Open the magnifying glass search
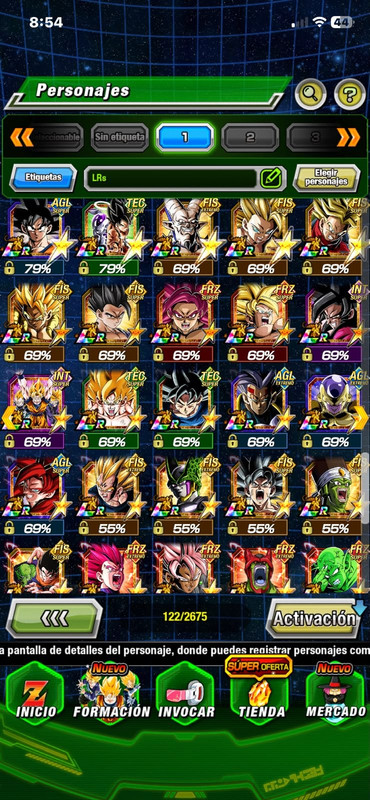This screenshot has width=370, height=800. coord(310,93)
